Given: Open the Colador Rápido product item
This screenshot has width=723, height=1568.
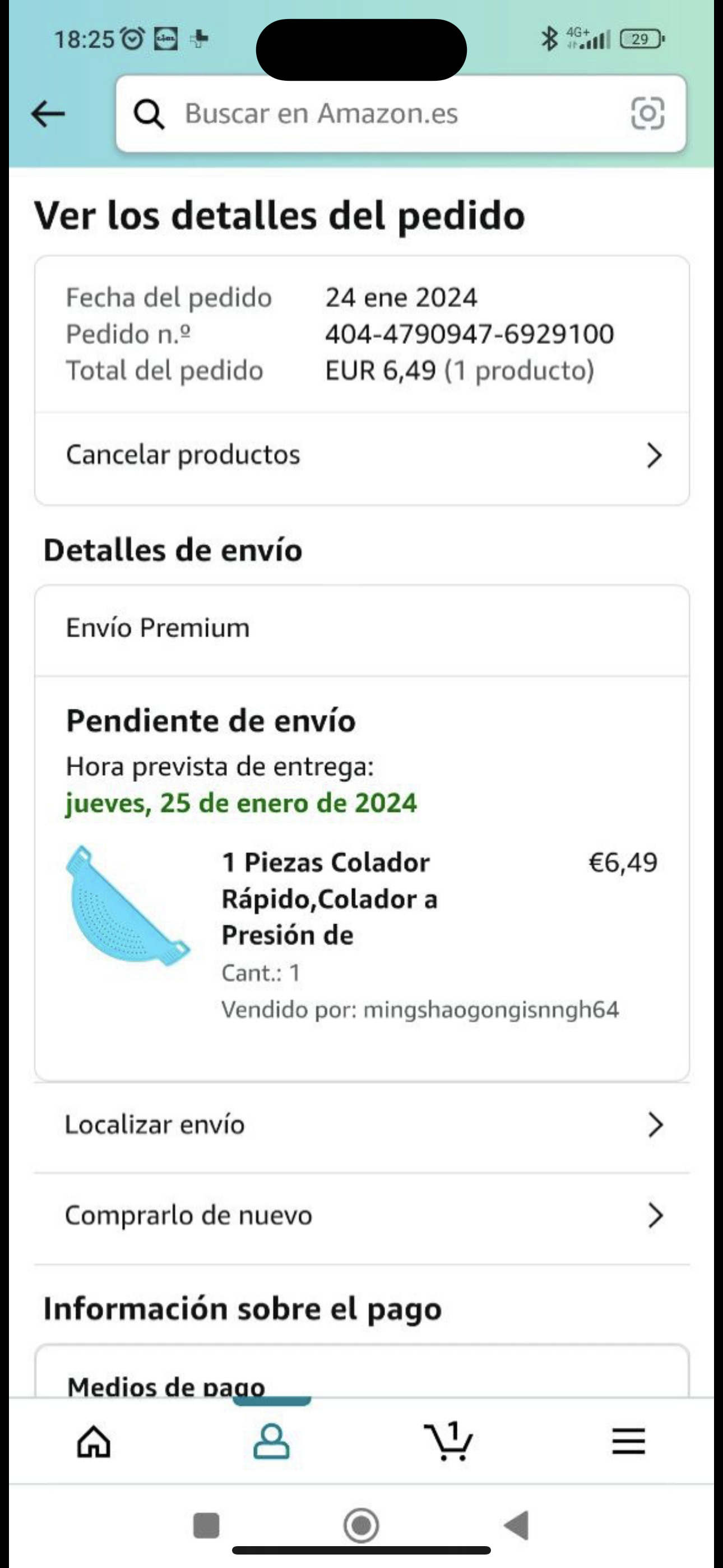Looking at the screenshot, I should point(328,898).
